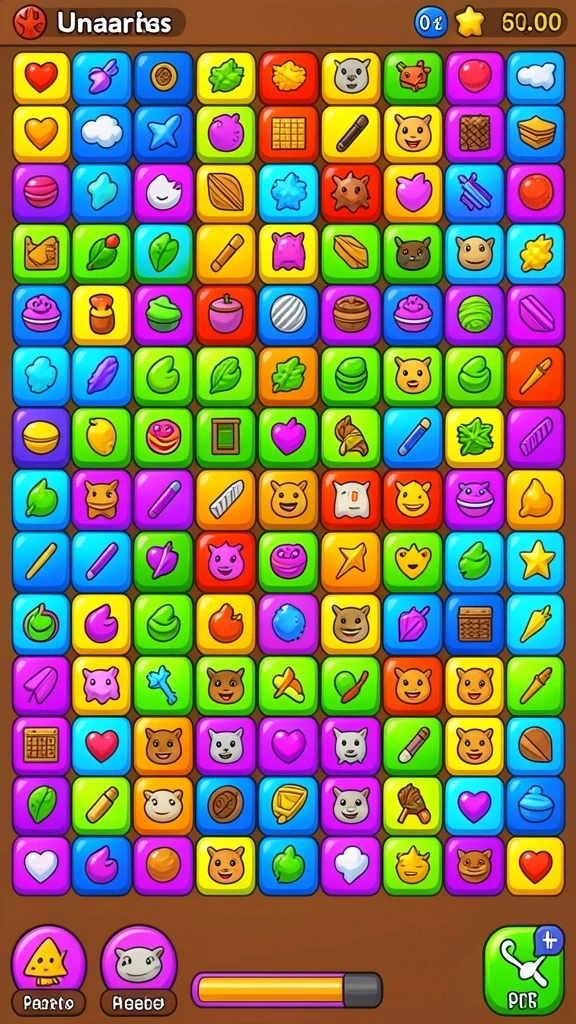Tap the white heart on purple tile
The image size is (576, 1024).
[x=41, y=866]
